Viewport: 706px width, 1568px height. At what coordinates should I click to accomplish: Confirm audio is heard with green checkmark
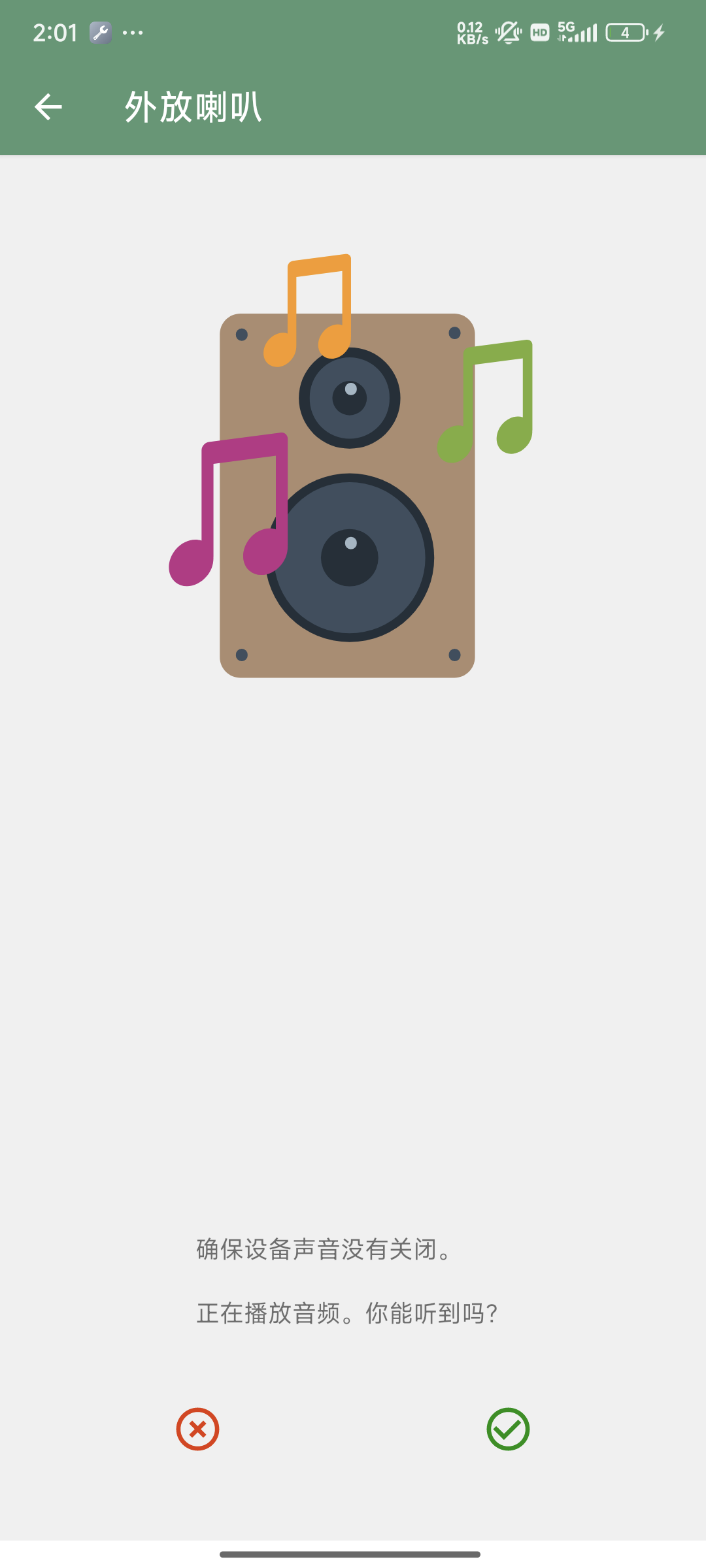[508, 1429]
